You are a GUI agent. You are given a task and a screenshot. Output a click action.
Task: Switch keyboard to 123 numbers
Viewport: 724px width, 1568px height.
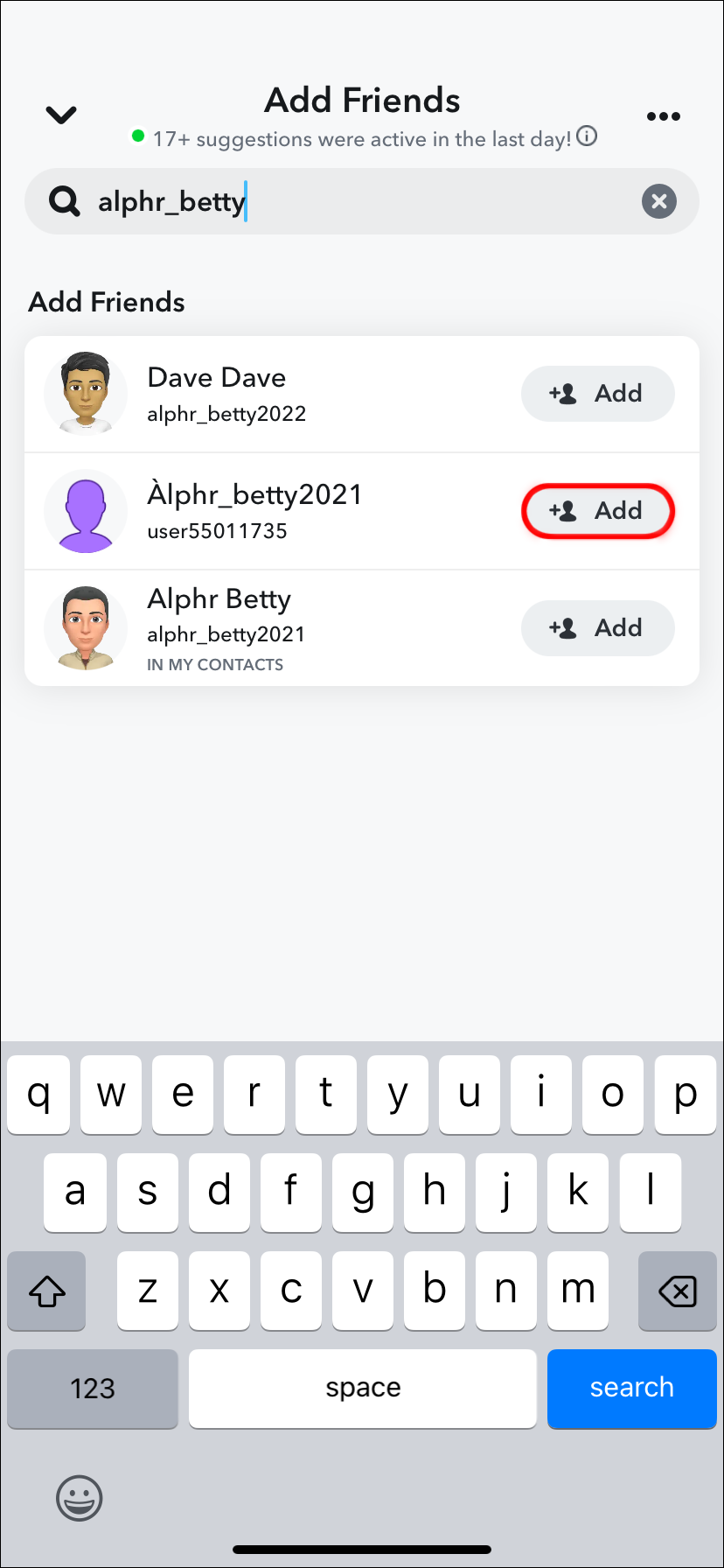93,1388
